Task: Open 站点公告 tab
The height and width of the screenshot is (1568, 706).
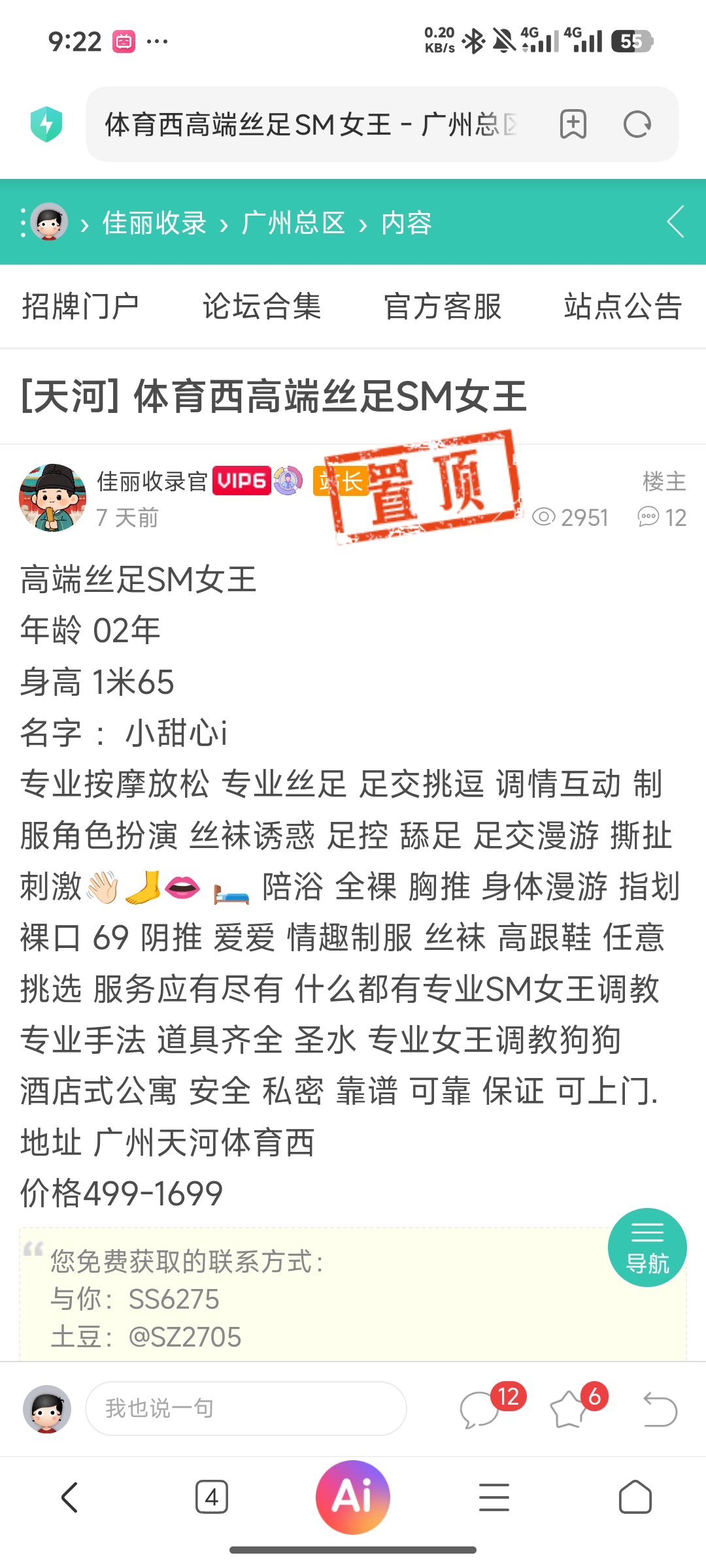Action: [623, 306]
